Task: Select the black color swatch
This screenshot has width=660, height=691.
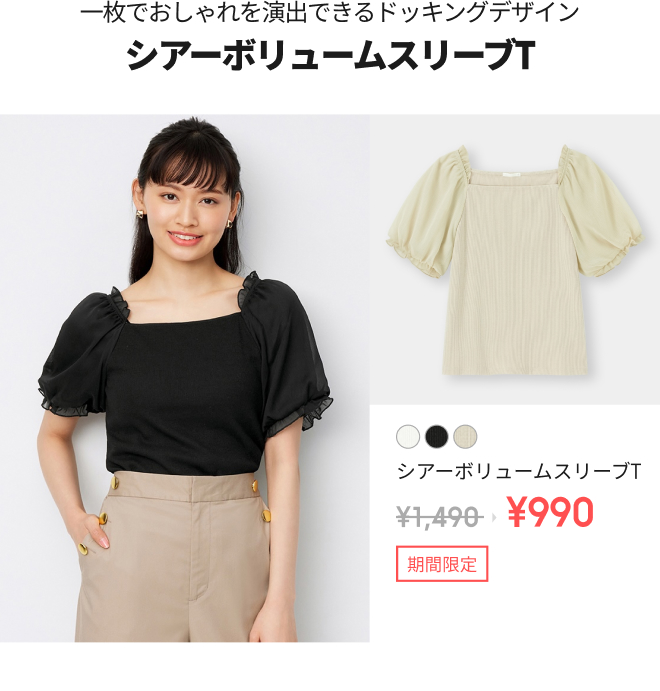Action: [x=437, y=436]
